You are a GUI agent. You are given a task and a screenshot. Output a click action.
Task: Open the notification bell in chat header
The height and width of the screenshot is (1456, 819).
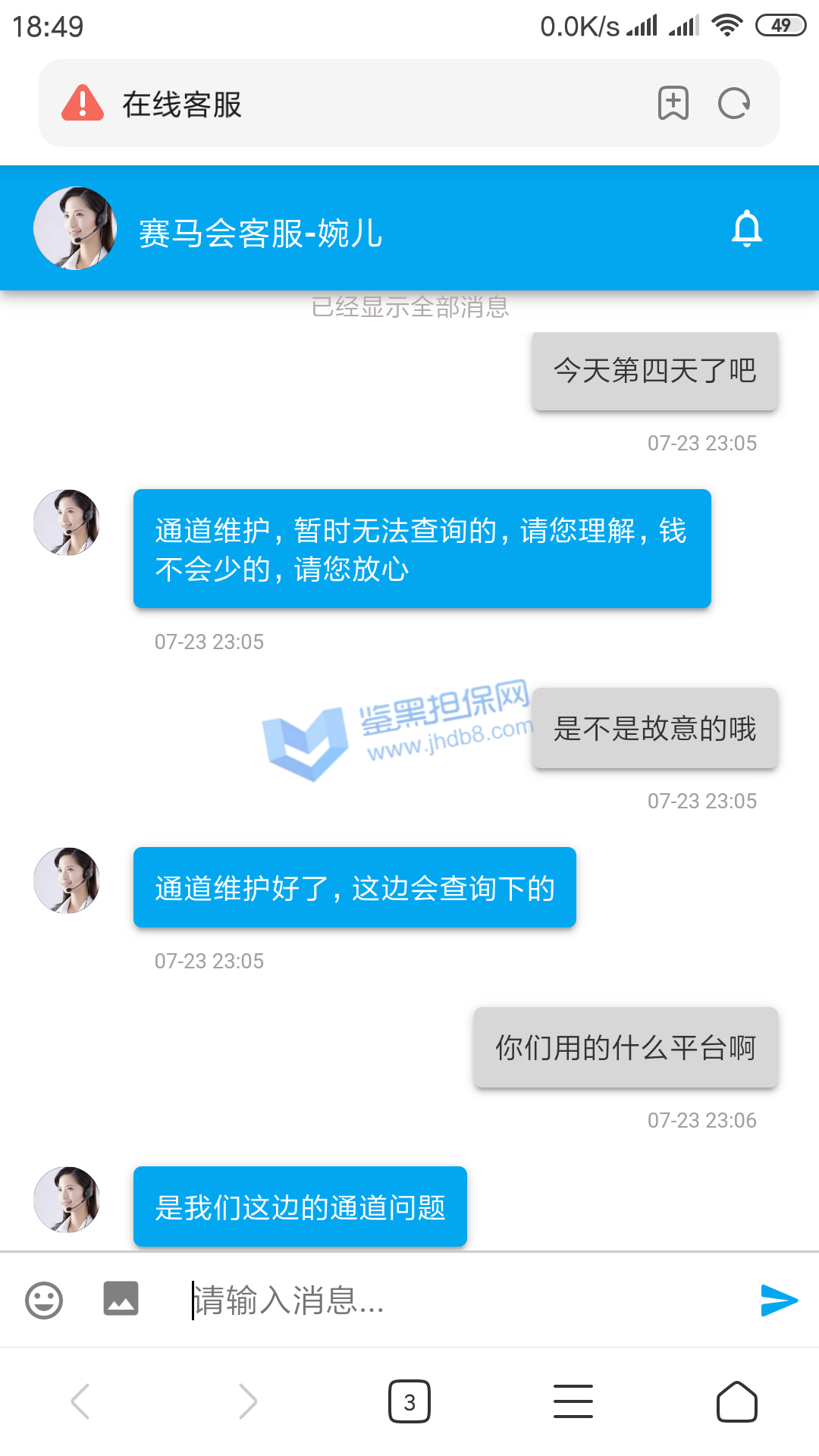click(x=746, y=228)
